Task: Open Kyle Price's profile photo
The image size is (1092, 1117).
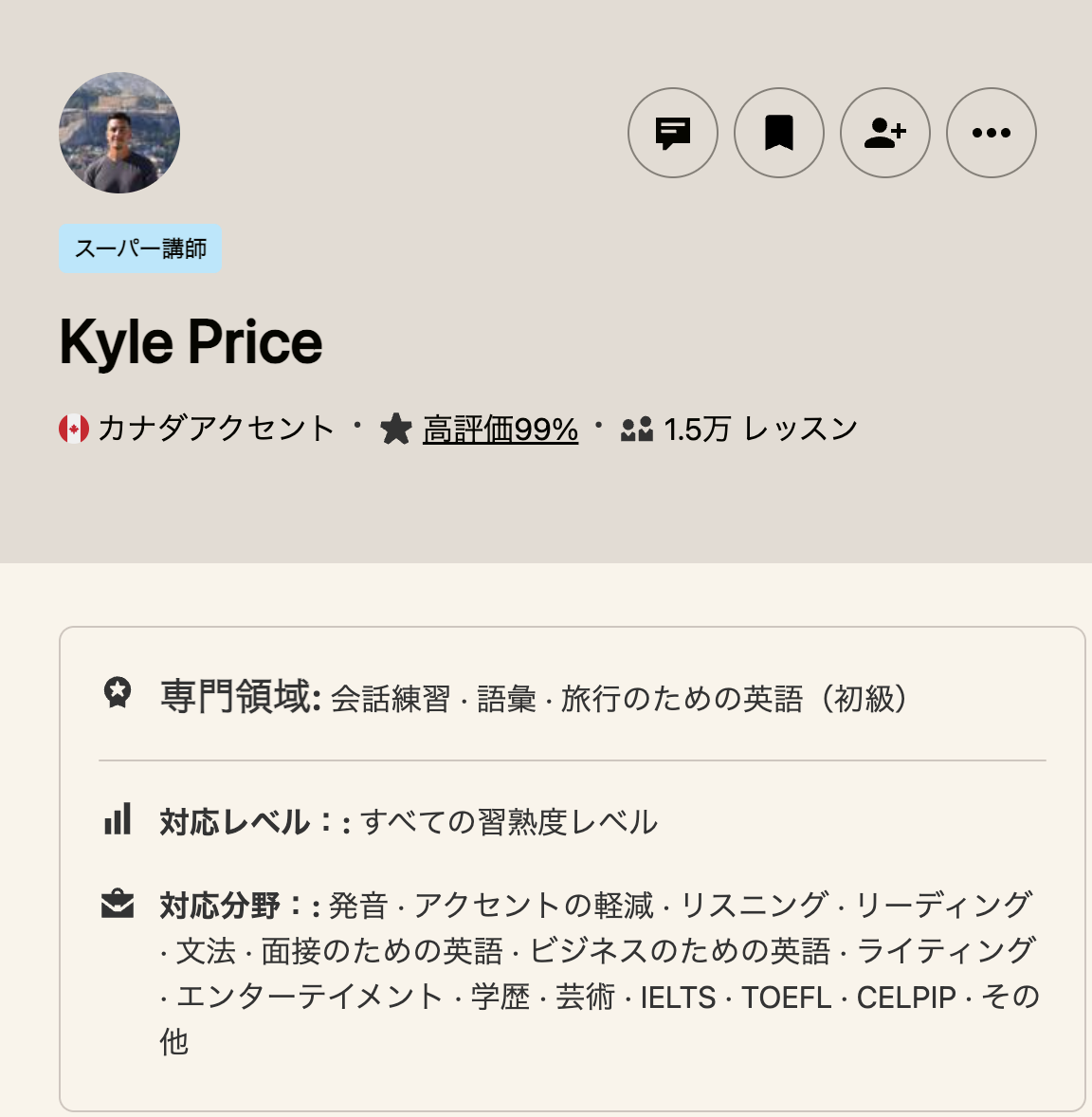Action: click(x=119, y=134)
